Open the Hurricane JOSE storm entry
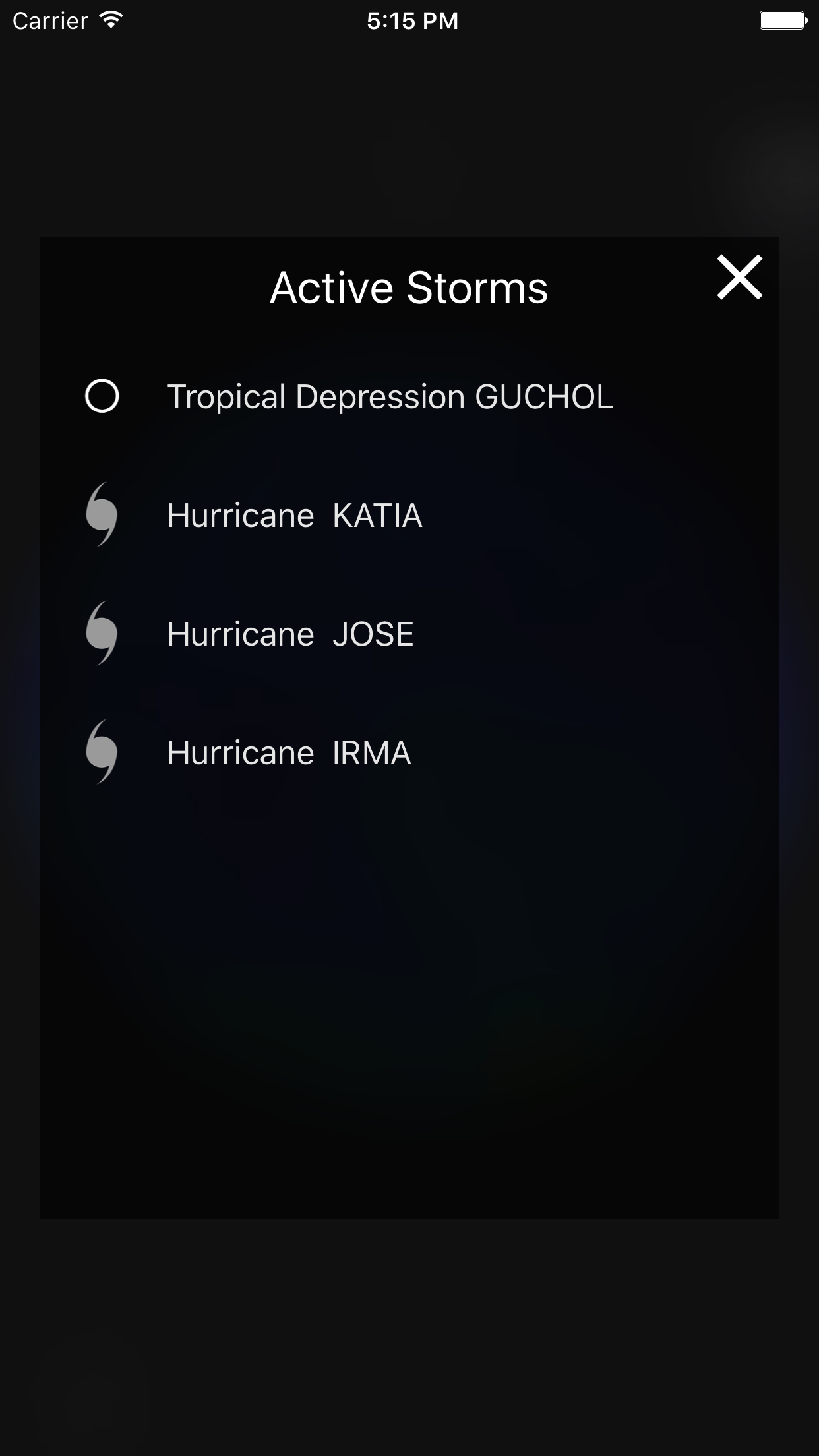The image size is (819, 1456). coord(291,634)
